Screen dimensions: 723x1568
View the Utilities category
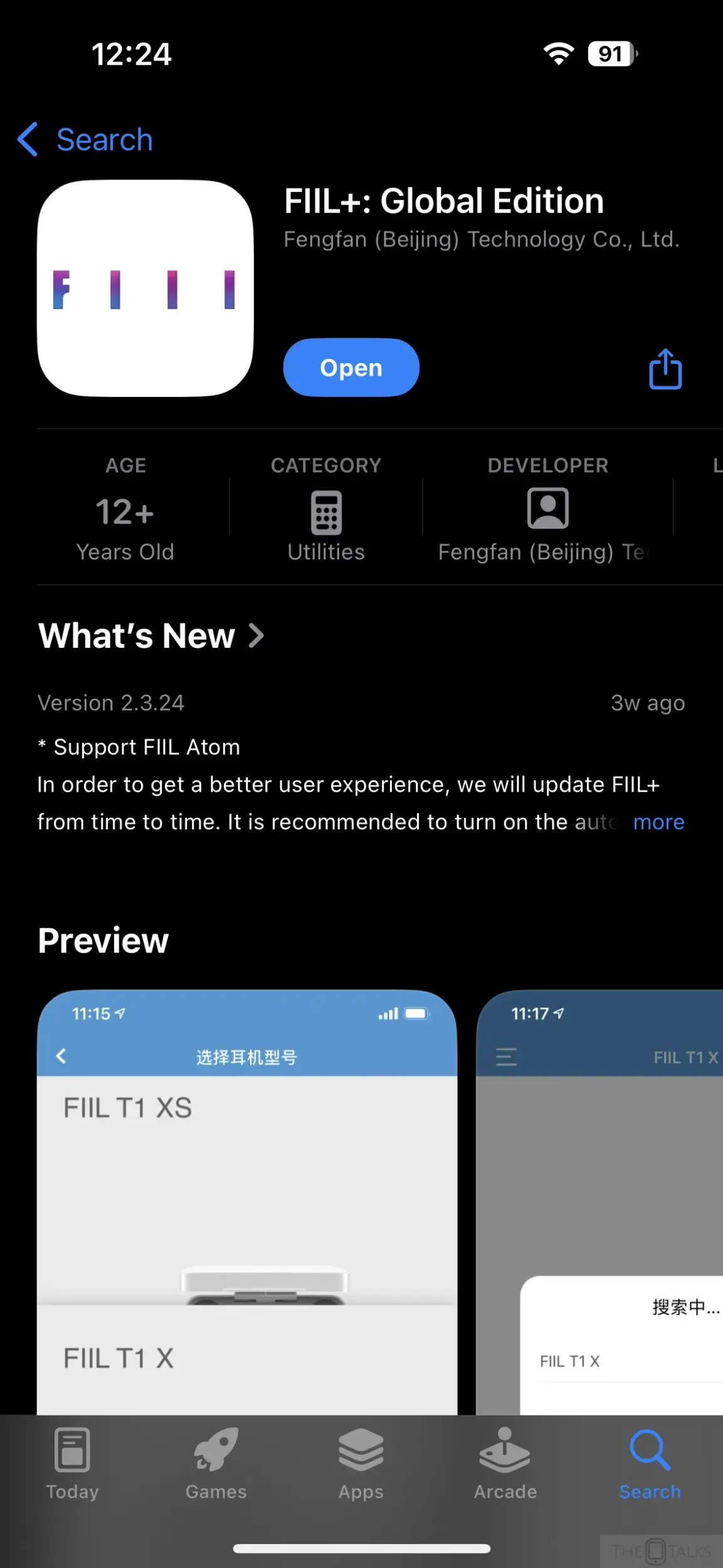click(x=326, y=508)
